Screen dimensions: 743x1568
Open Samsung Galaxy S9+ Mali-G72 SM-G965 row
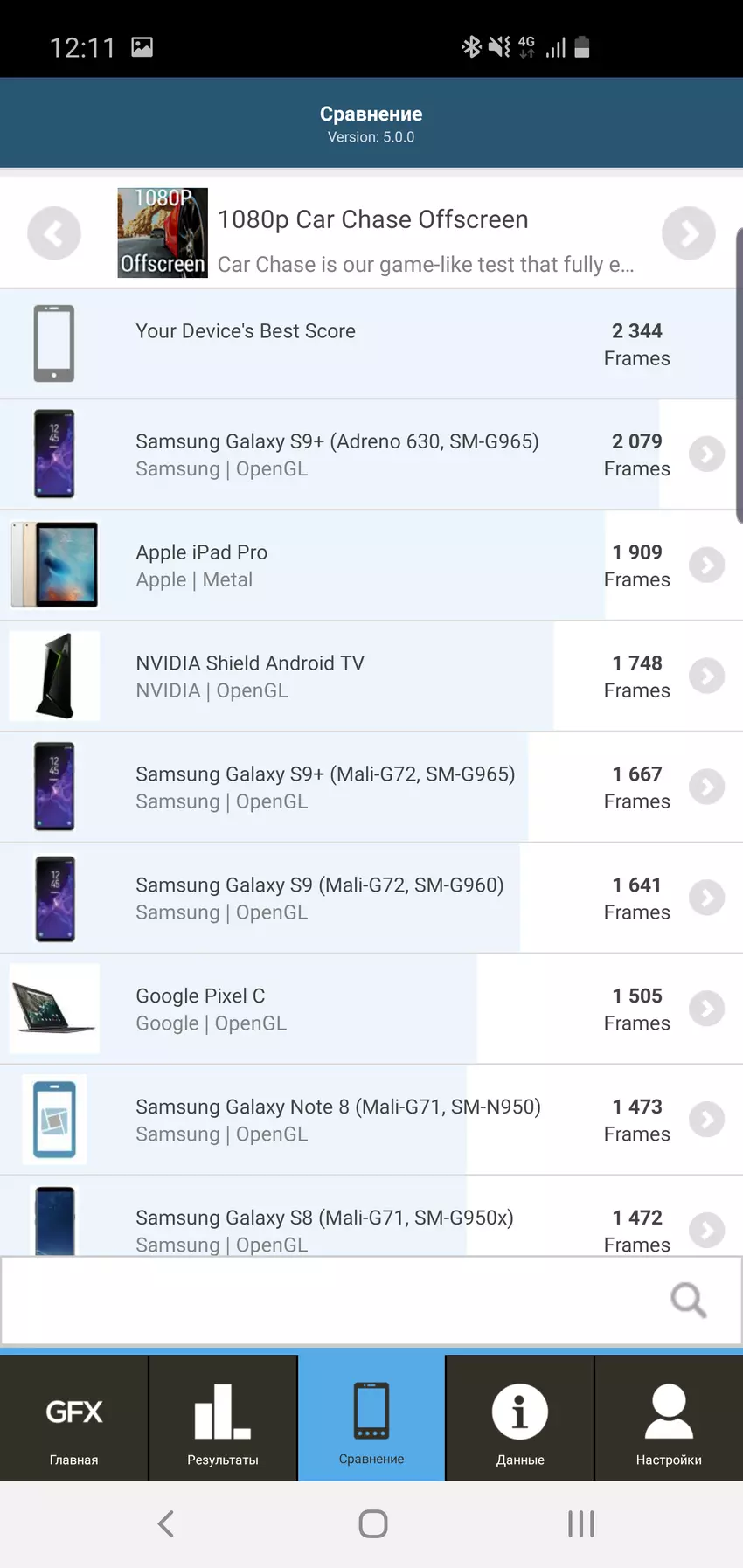click(x=706, y=787)
